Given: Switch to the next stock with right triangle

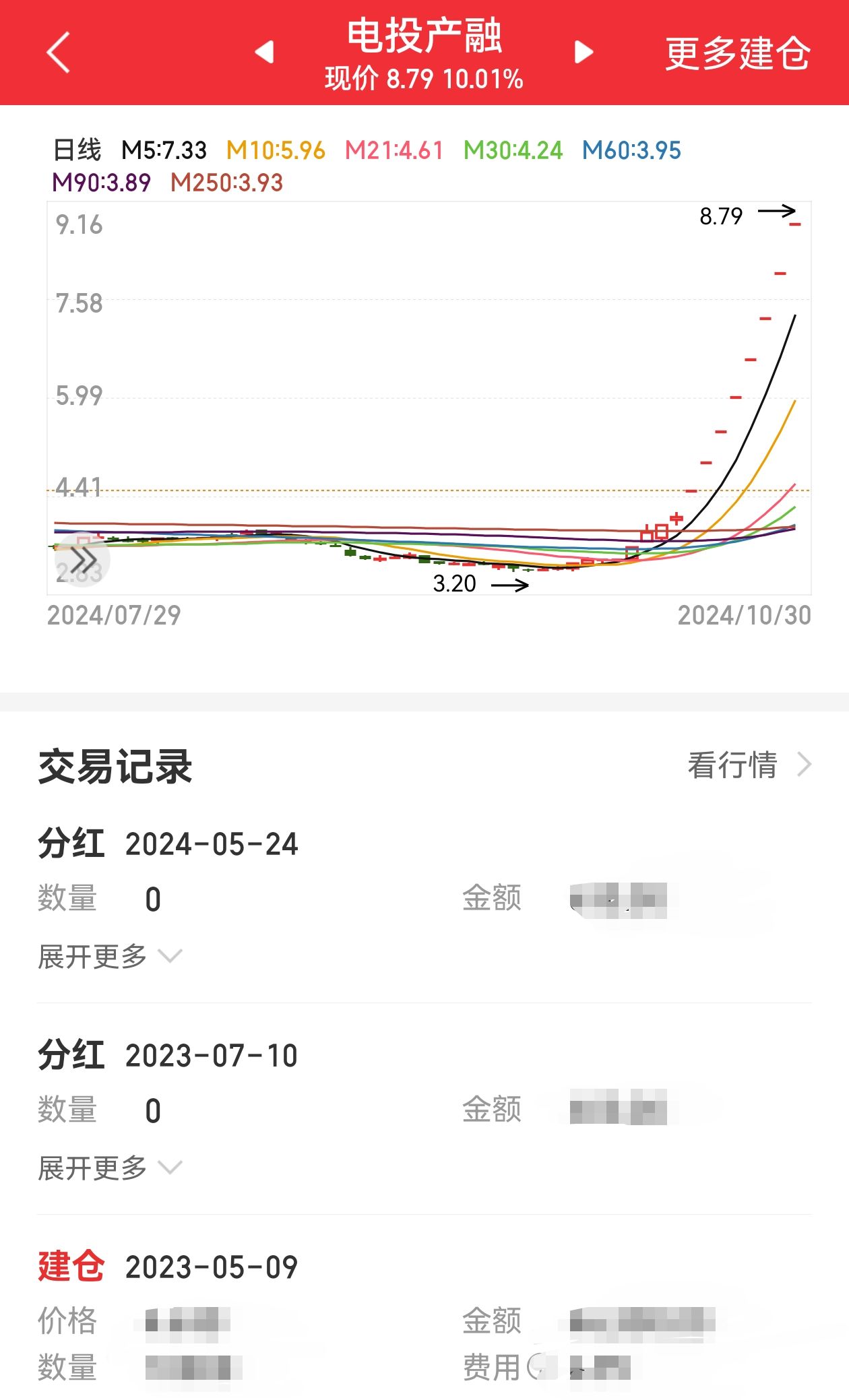Looking at the screenshot, I should click(x=584, y=52).
